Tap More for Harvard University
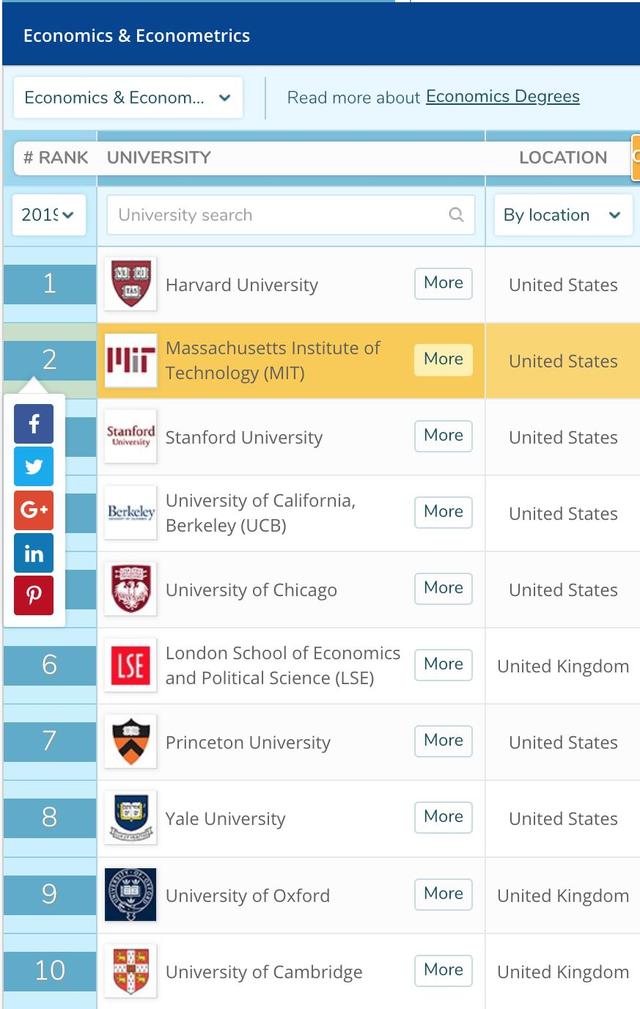This screenshot has width=640, height=1009. 443,283
